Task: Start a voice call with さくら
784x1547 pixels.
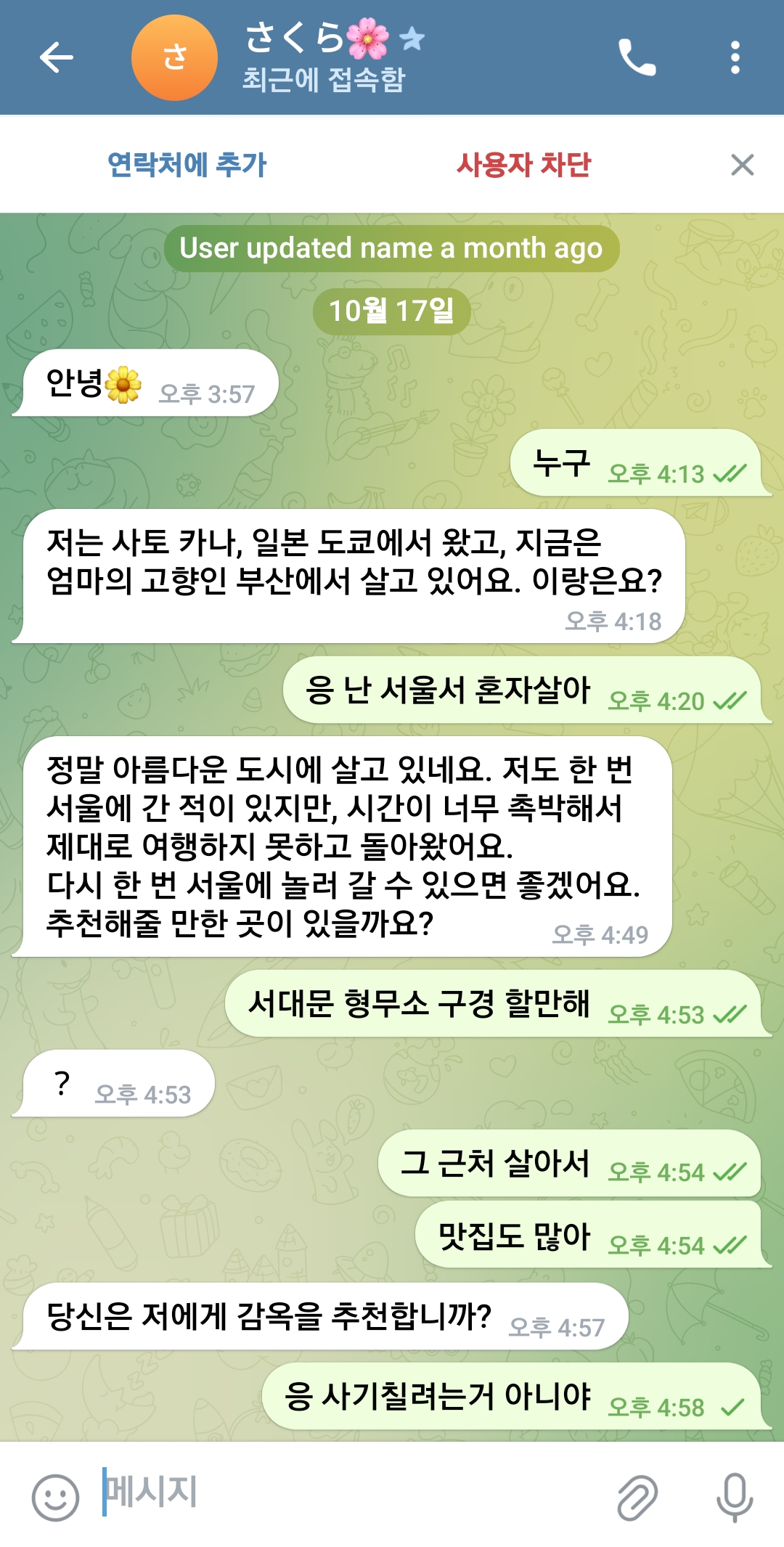Action: [x=637, y=58]
